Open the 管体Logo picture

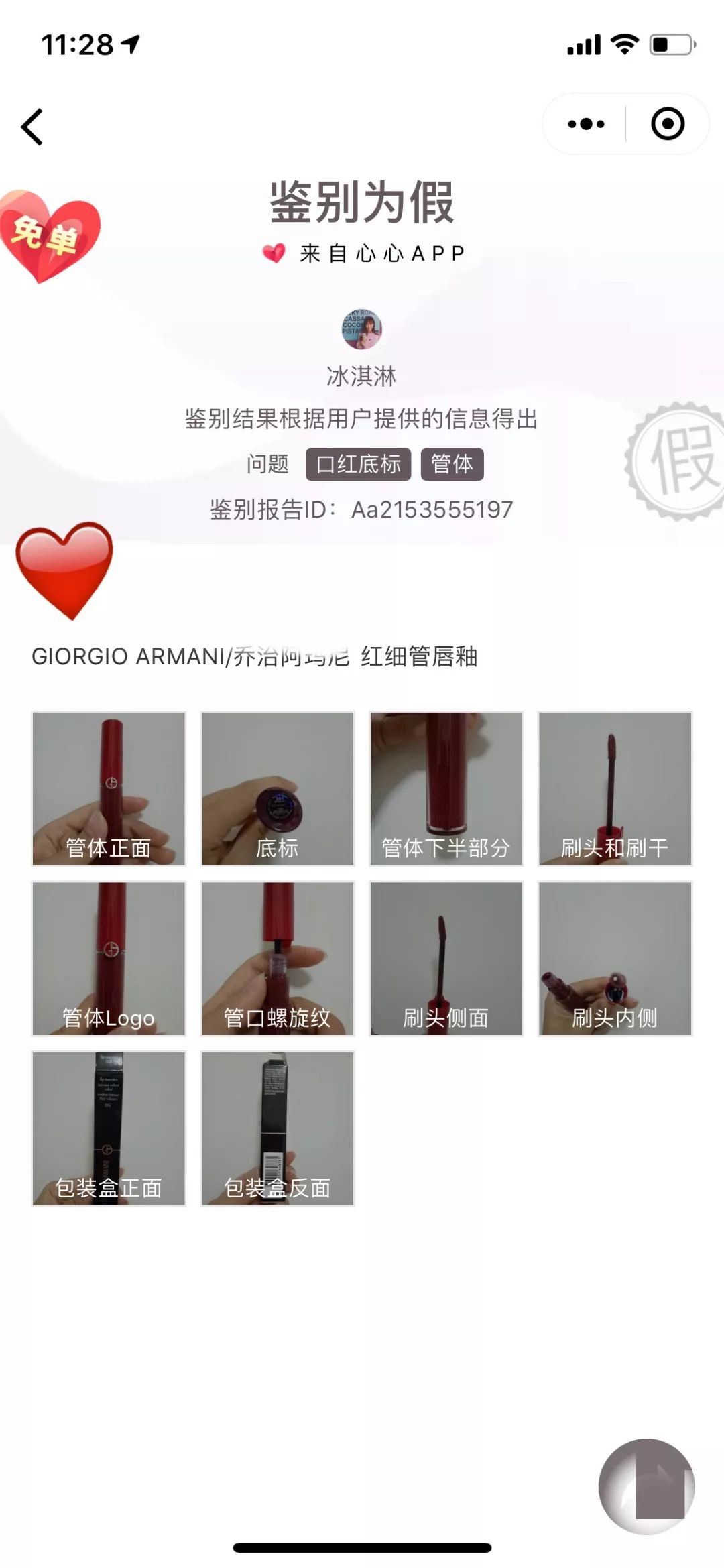[x=109, y=959]
